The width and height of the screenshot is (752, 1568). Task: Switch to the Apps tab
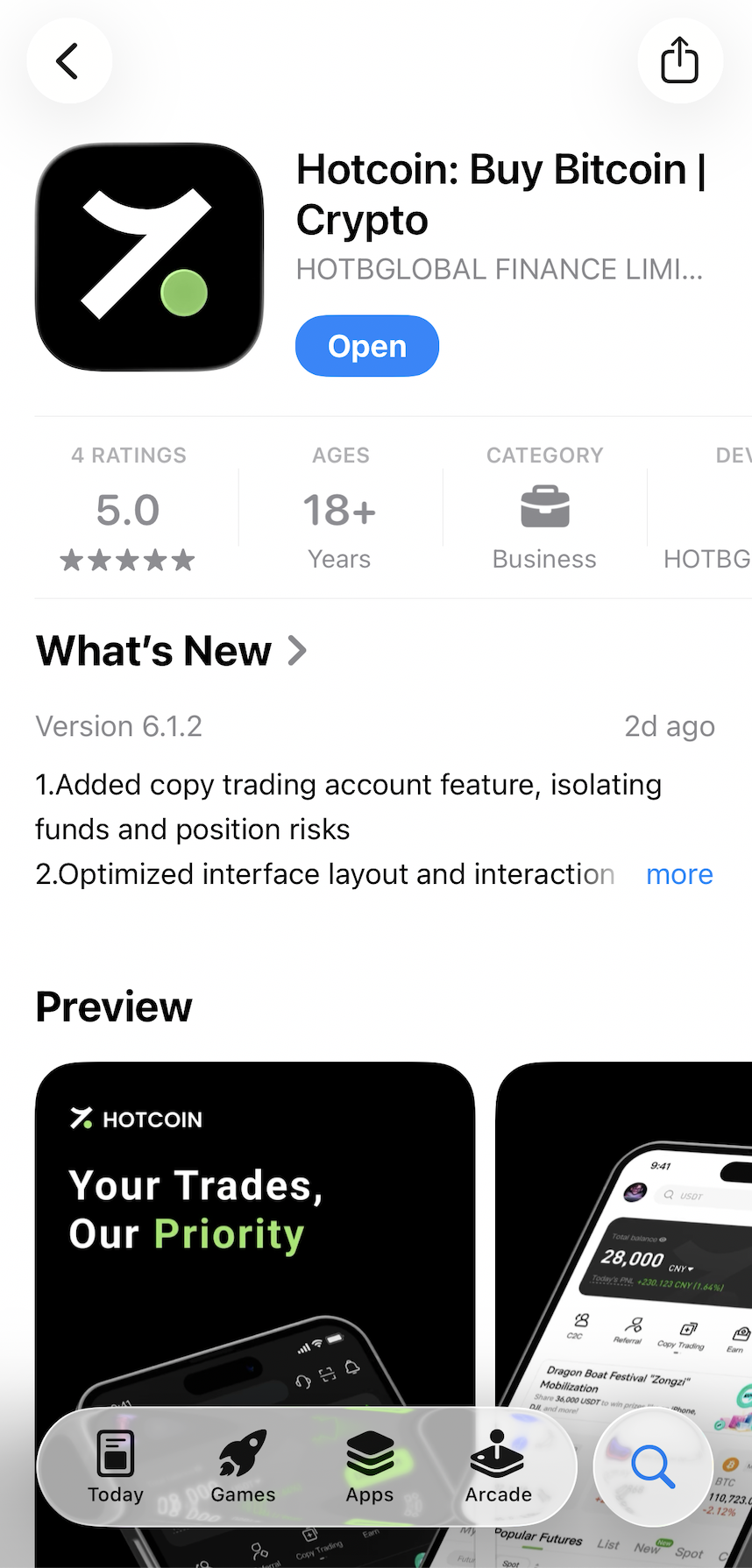click(370, 1468)
